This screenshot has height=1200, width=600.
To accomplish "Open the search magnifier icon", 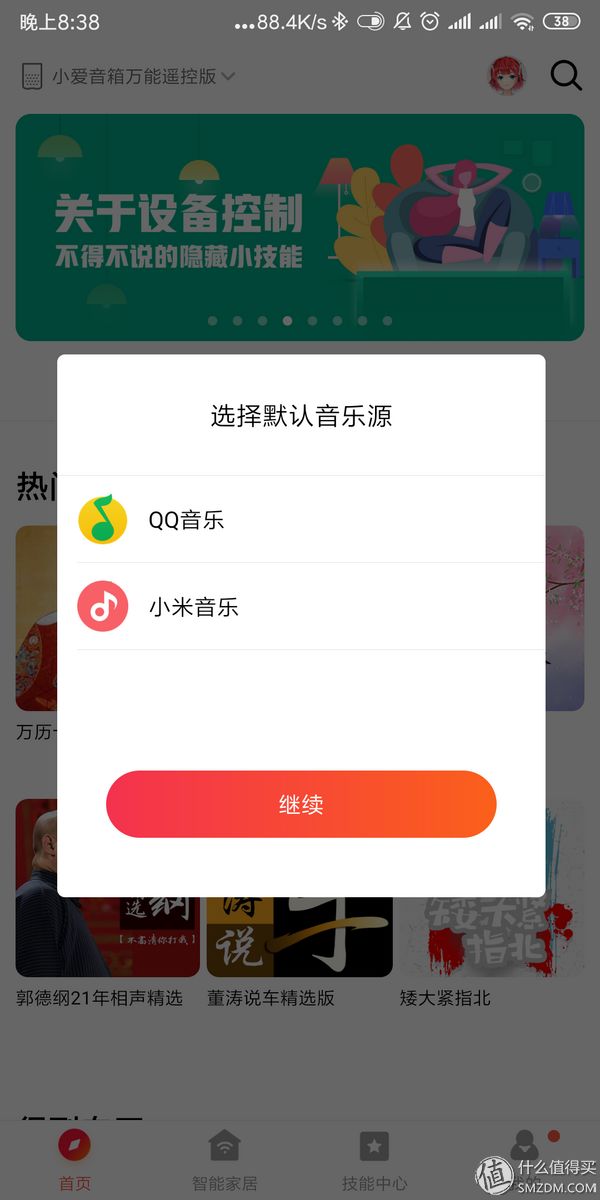I will click(x=566, y=76).
